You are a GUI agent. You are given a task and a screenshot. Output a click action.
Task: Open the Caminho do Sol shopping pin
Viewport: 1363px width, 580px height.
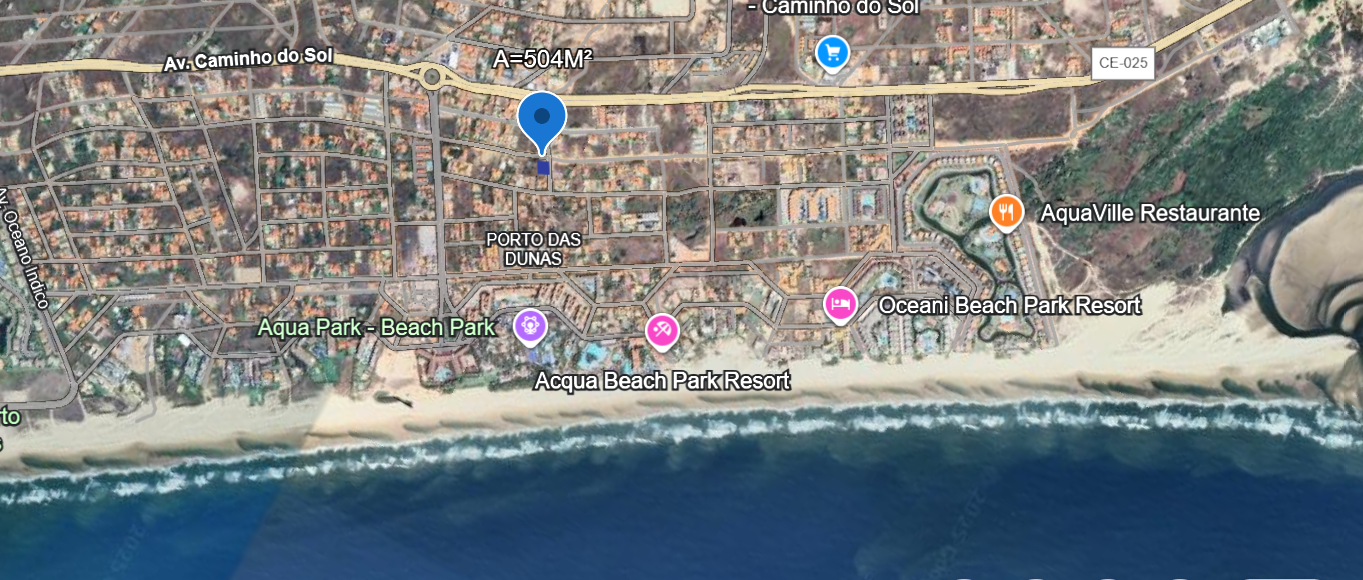coord(832,52)
